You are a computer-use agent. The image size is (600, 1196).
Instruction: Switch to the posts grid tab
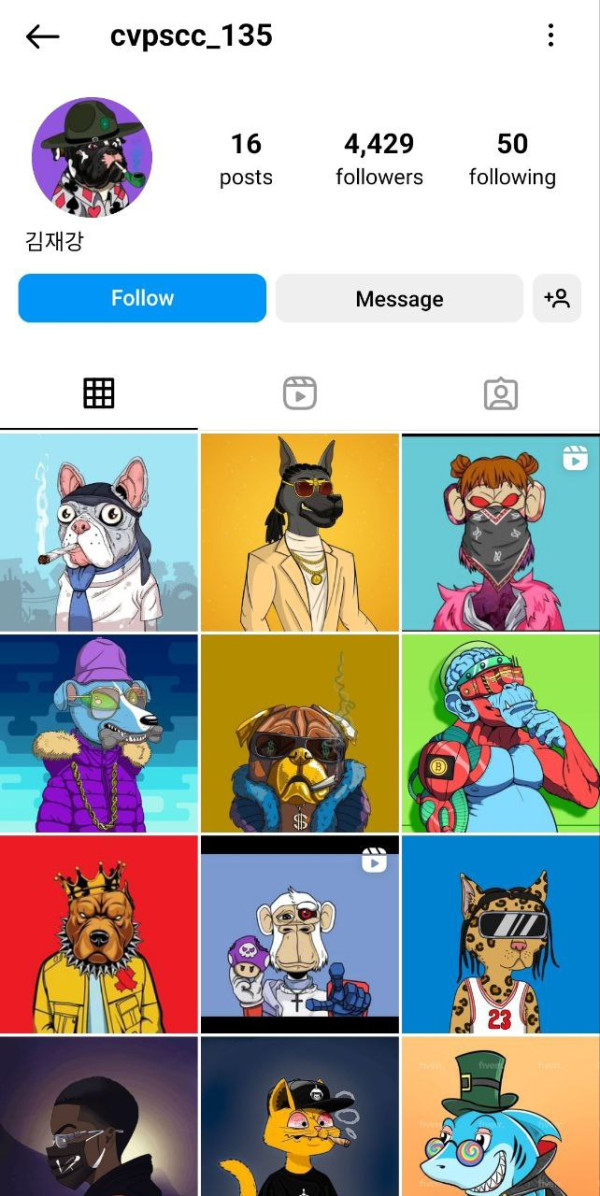tap(99, 393)
